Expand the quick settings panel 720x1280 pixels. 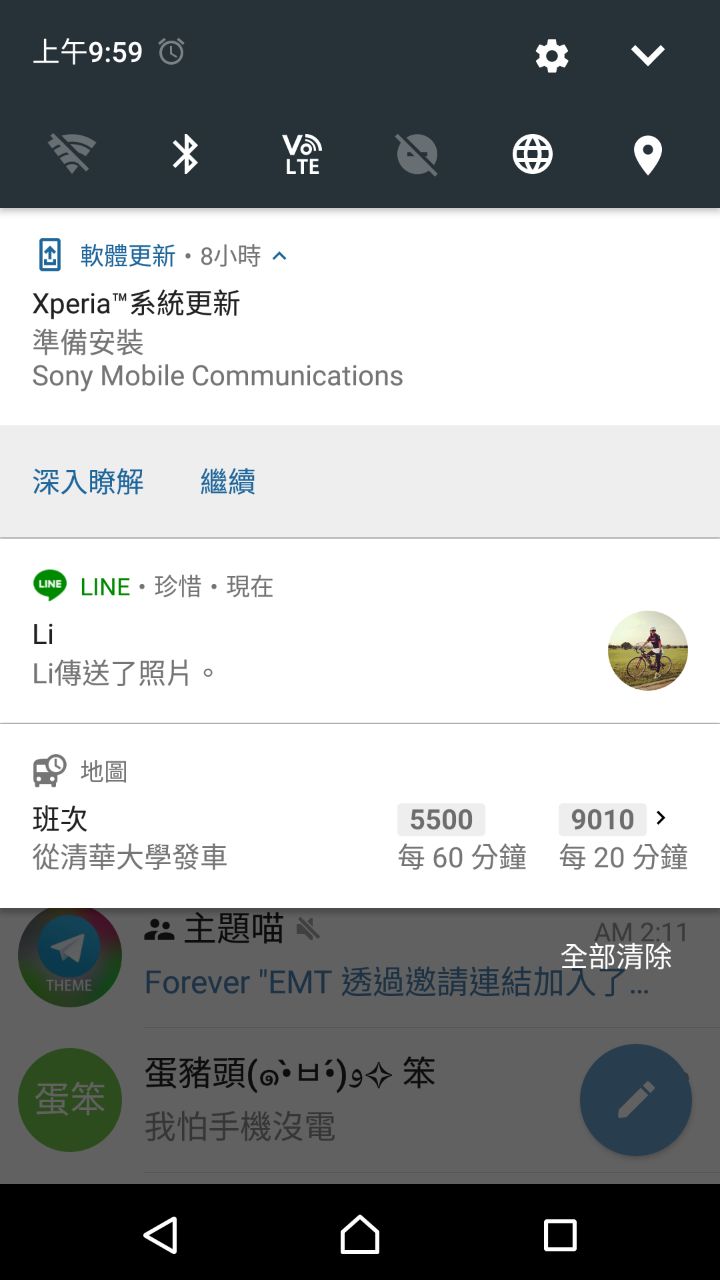[x=648, y=55]
